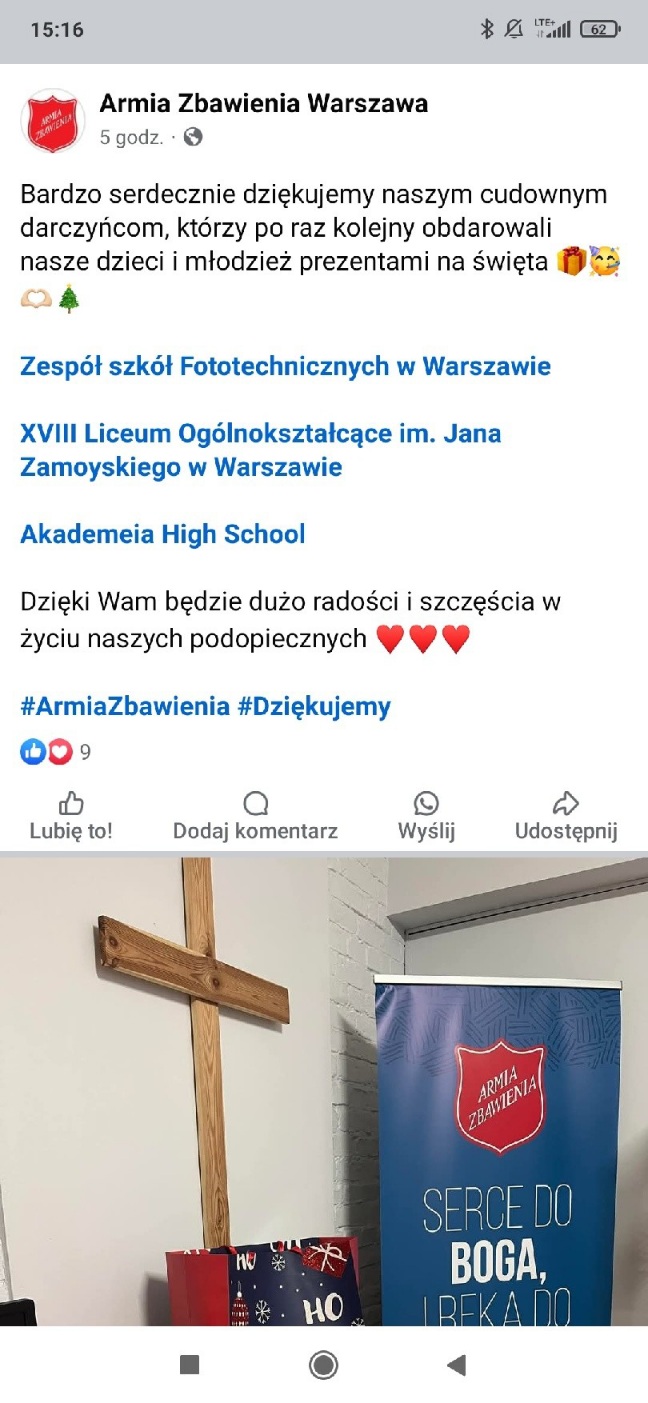Send the post via Wyślij

pyautogui.click(x=426, y=817)
